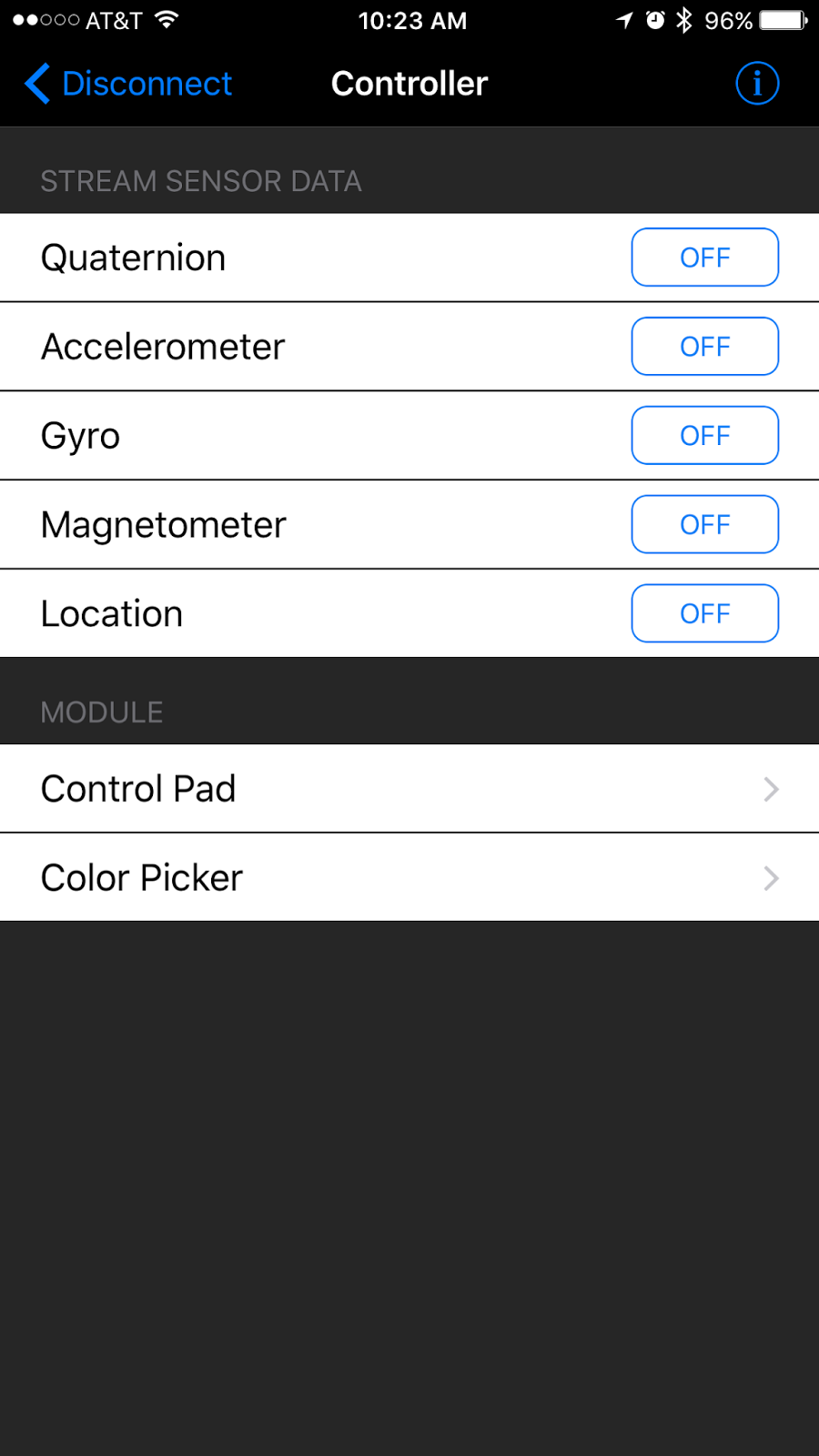Switch on the Gyro stream
The height and width of the screenshot is (1456, 819).
click(x=705, y=436)
